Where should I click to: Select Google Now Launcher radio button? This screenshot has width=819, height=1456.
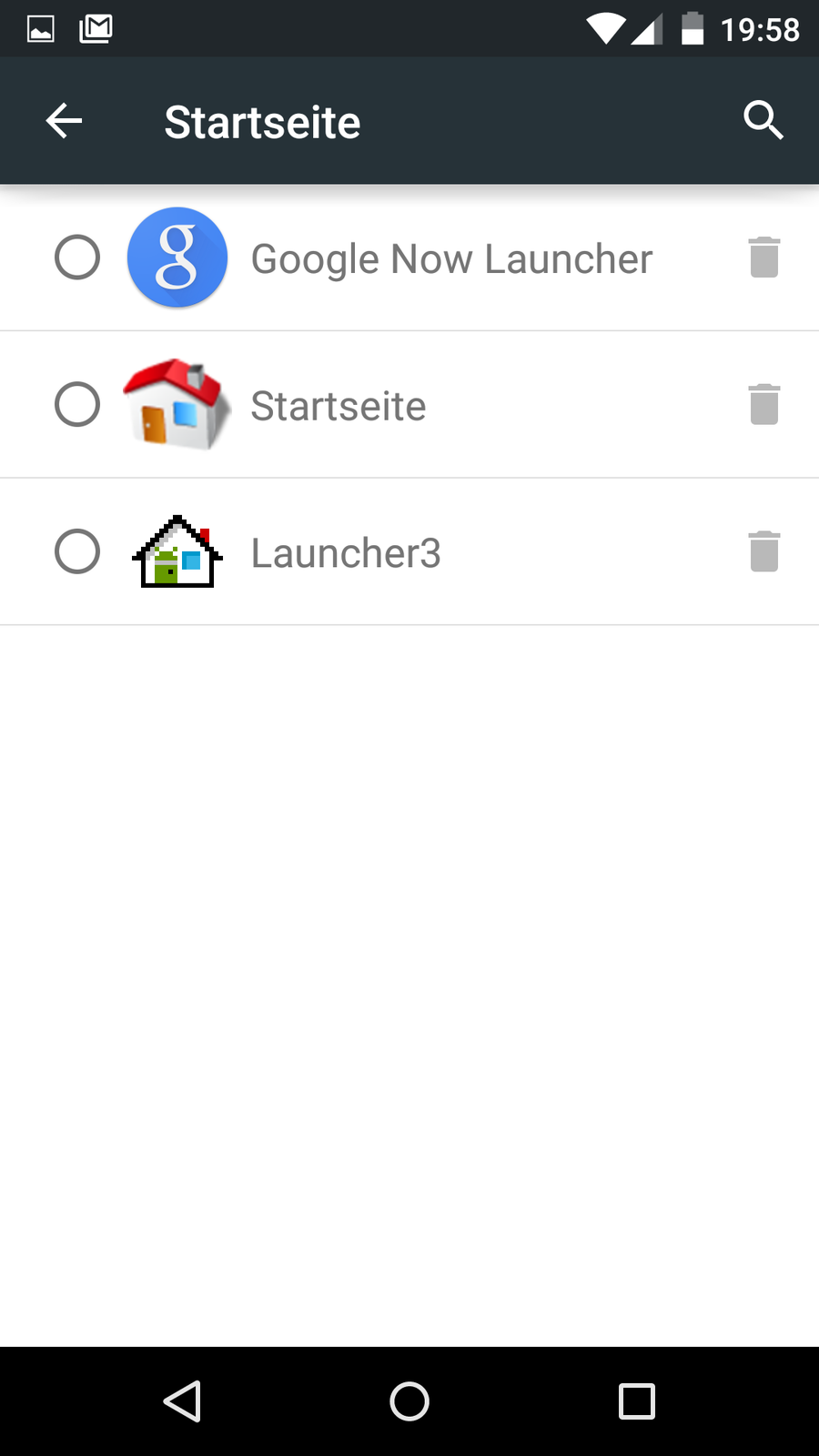tap(77, 258)
